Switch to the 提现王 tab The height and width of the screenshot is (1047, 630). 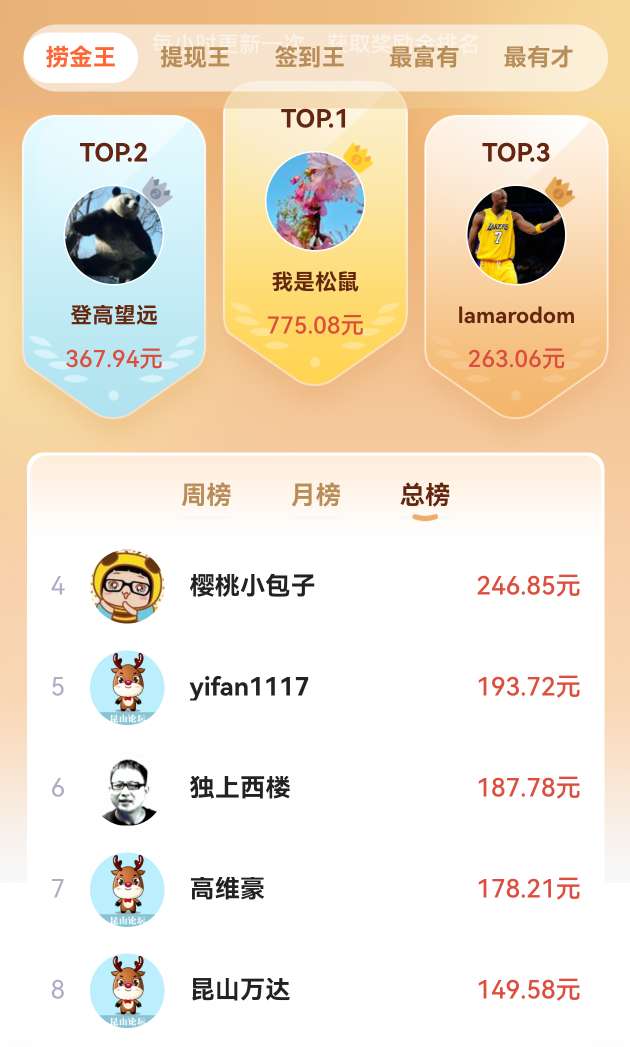[195, 57]
